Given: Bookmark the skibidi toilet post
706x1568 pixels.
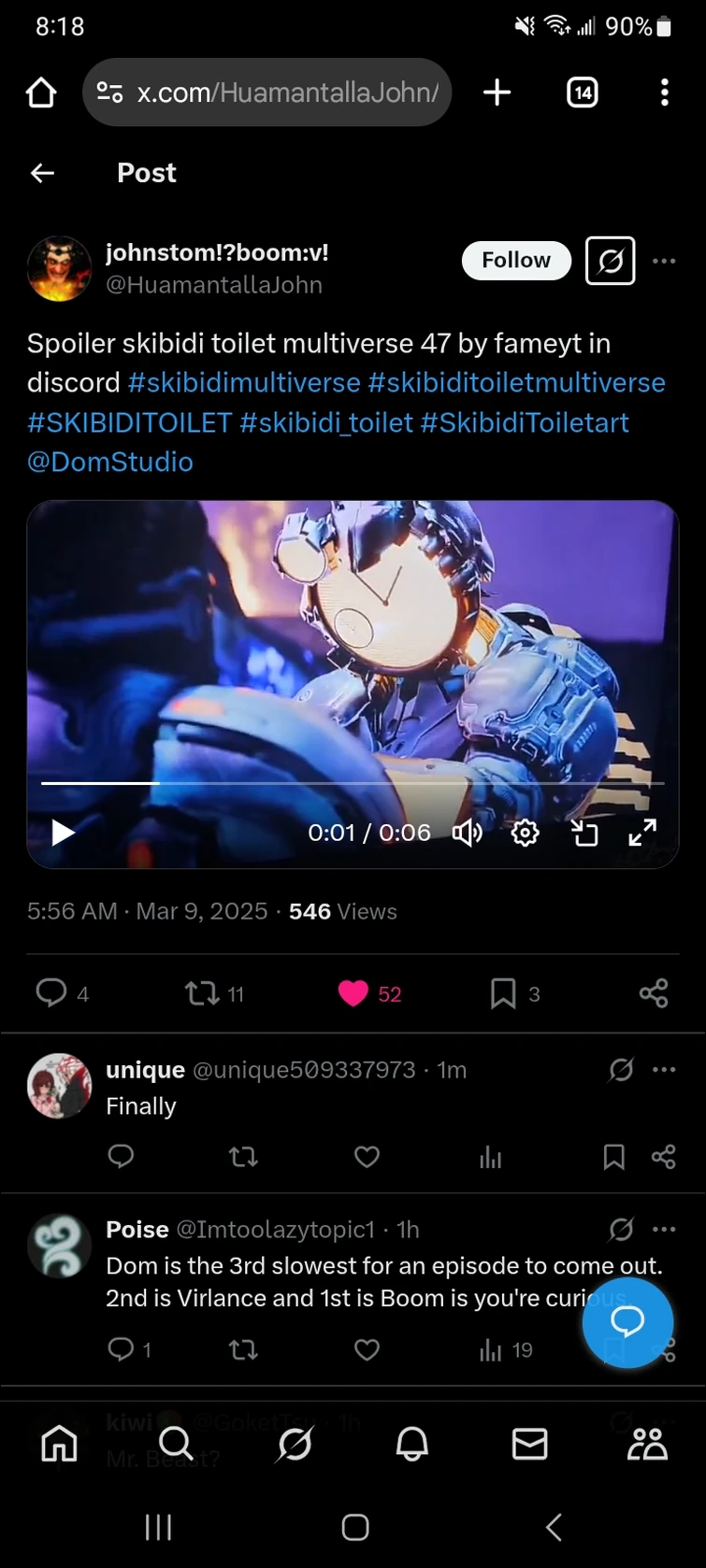Looking at the screenshot, I should point(503,992).
